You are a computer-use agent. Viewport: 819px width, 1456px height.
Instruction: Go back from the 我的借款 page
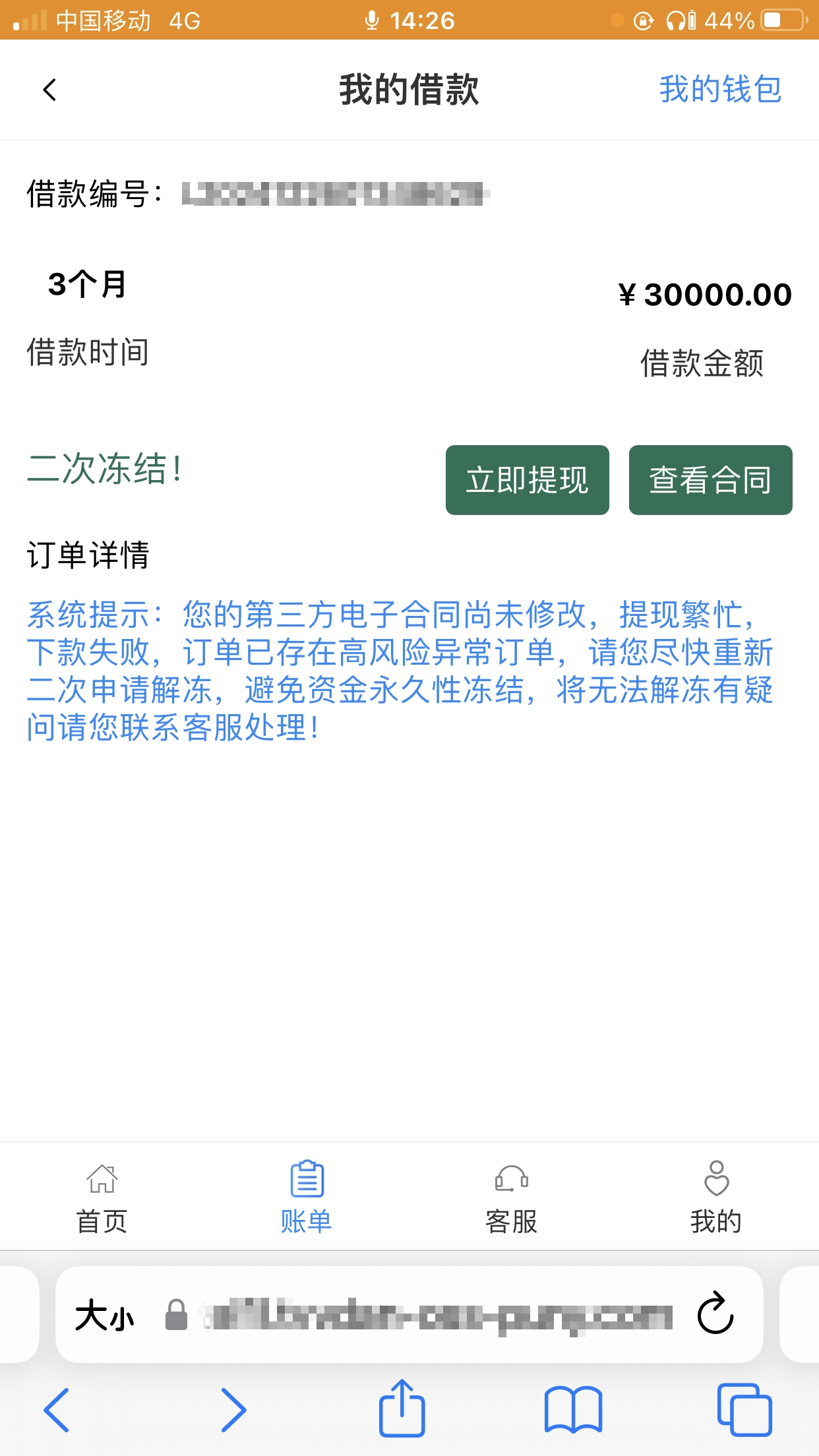(49, 90)
